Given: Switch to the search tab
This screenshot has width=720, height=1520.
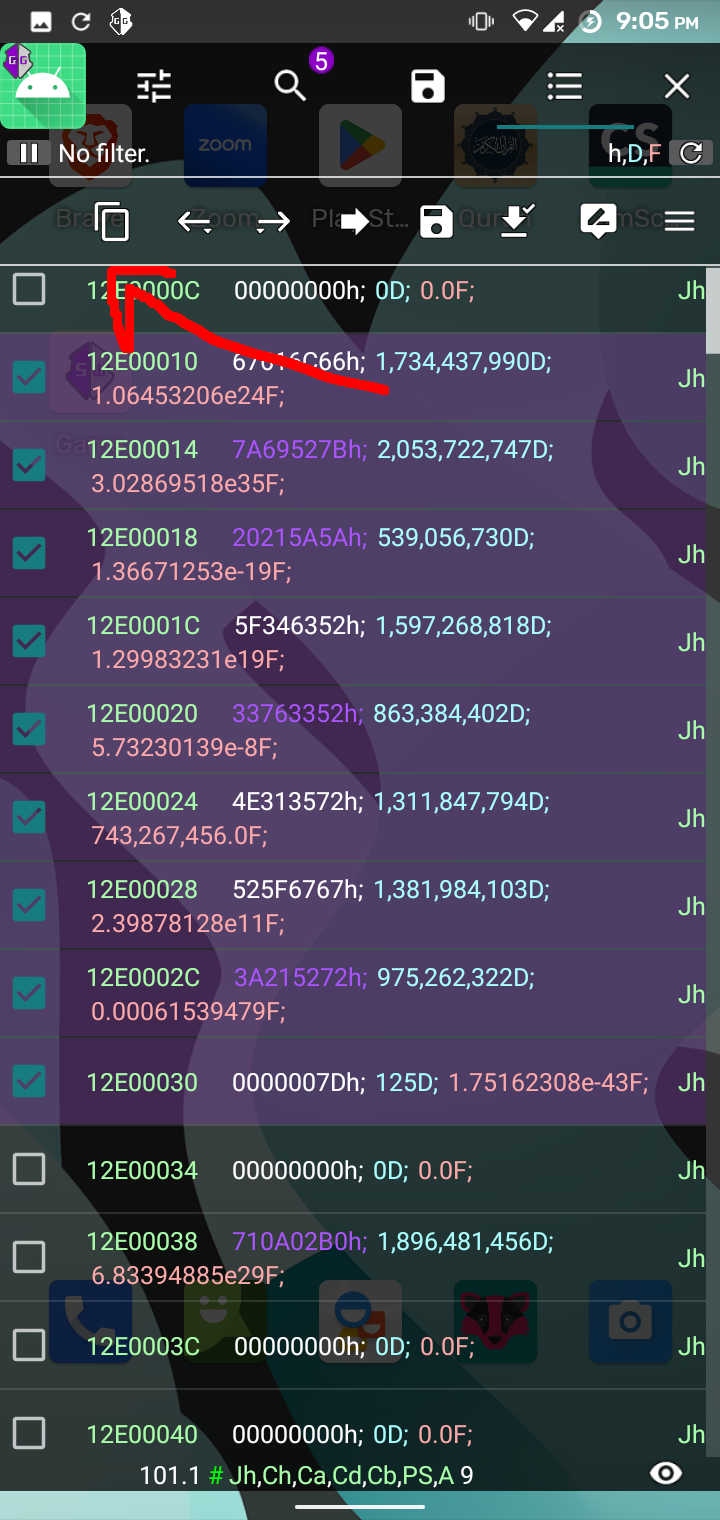Looking at the screenshot, I should coord(290,86).
